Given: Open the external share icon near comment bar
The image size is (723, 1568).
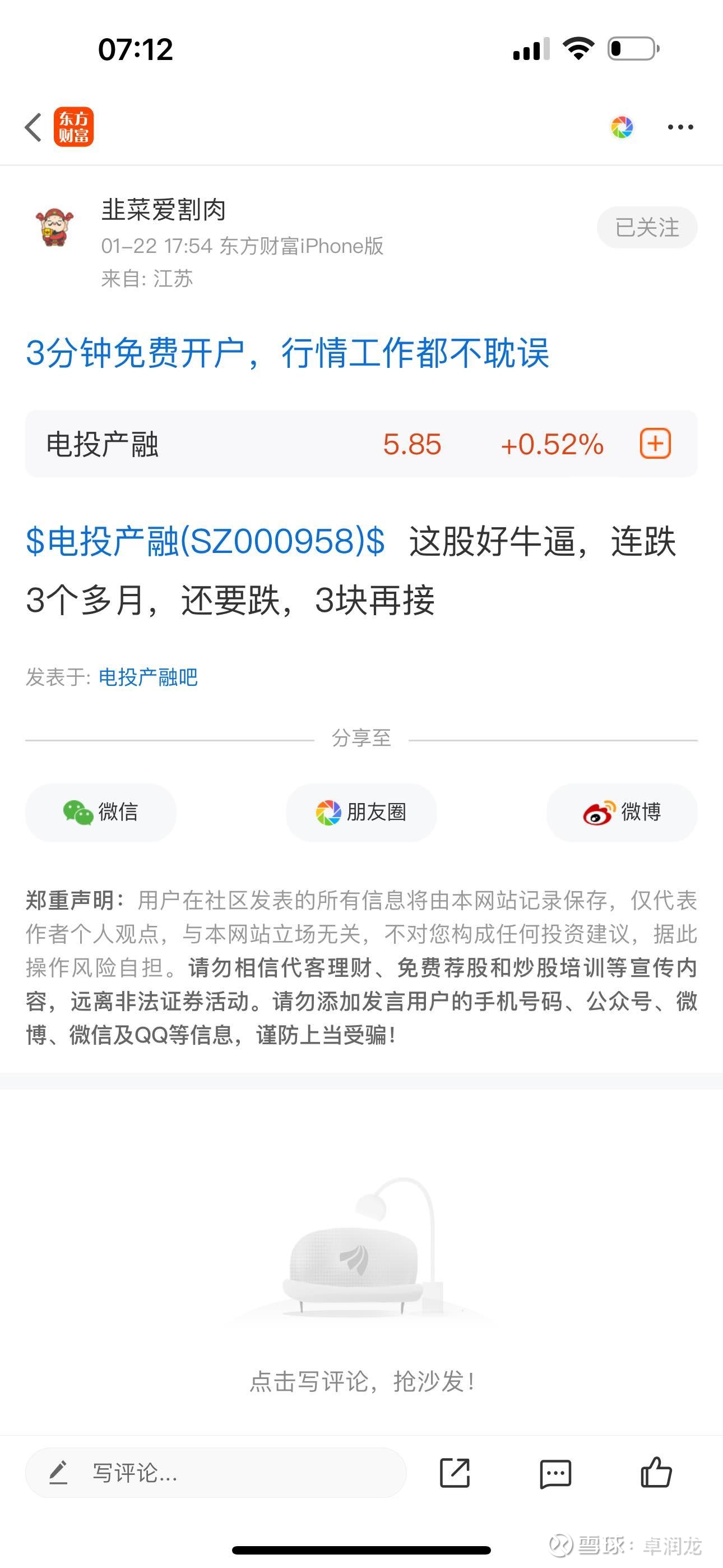Looking at the screenshot, I should (457, 1473).
